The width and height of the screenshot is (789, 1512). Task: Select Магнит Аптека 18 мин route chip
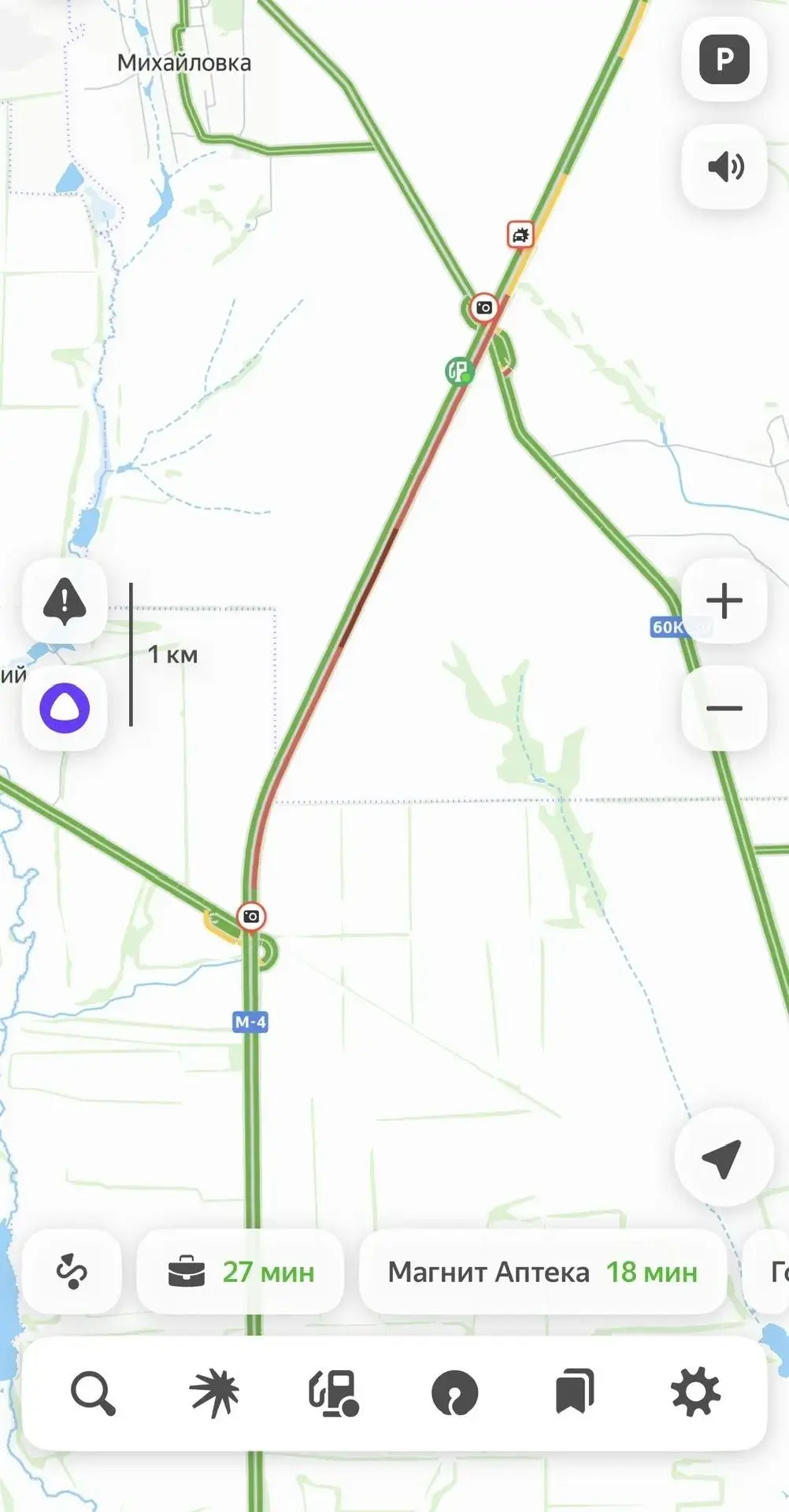pyautogui.click(x=543, y=1272)
